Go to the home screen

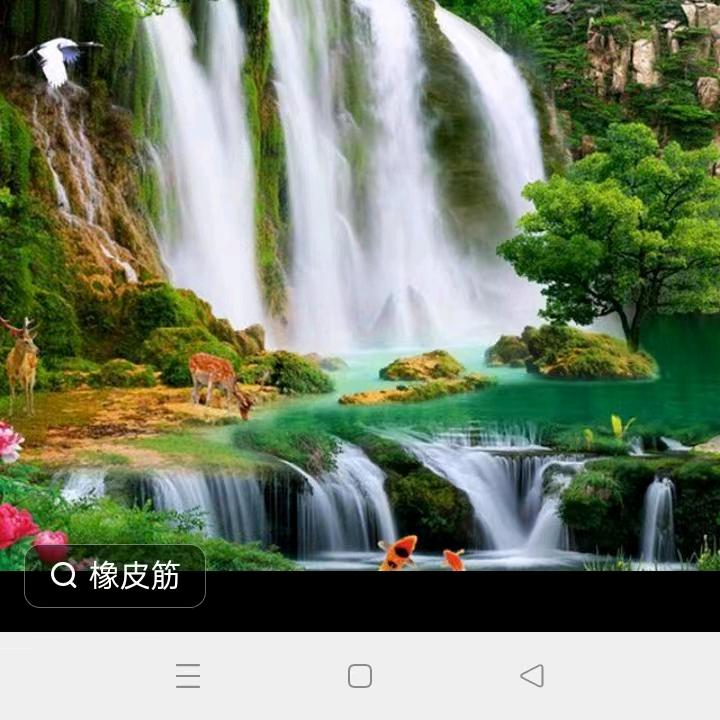pos(360,676)
